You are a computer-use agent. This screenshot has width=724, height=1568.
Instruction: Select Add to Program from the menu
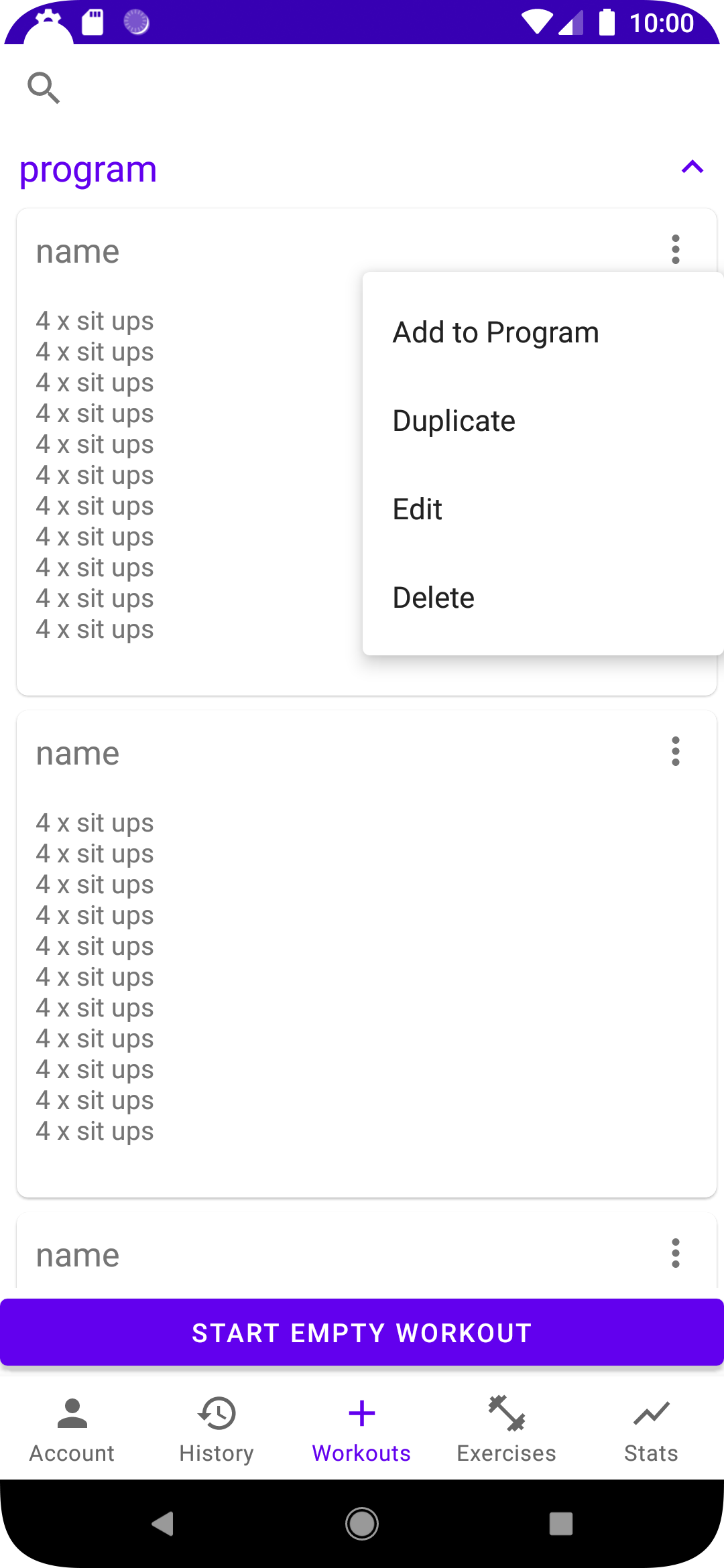click(495, 332)
